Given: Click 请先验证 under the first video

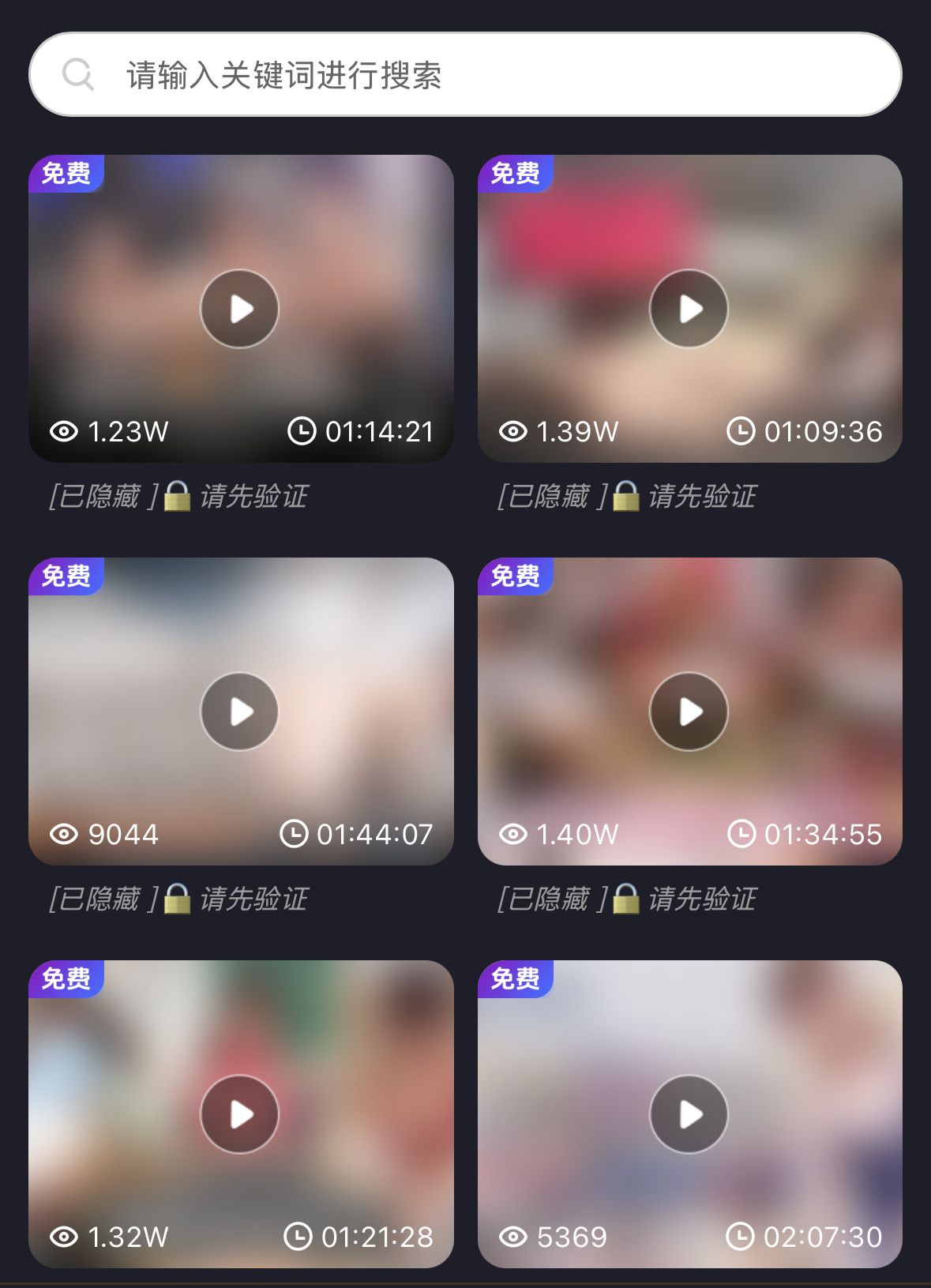Looking at the screenshot, I should coord(254,497).
